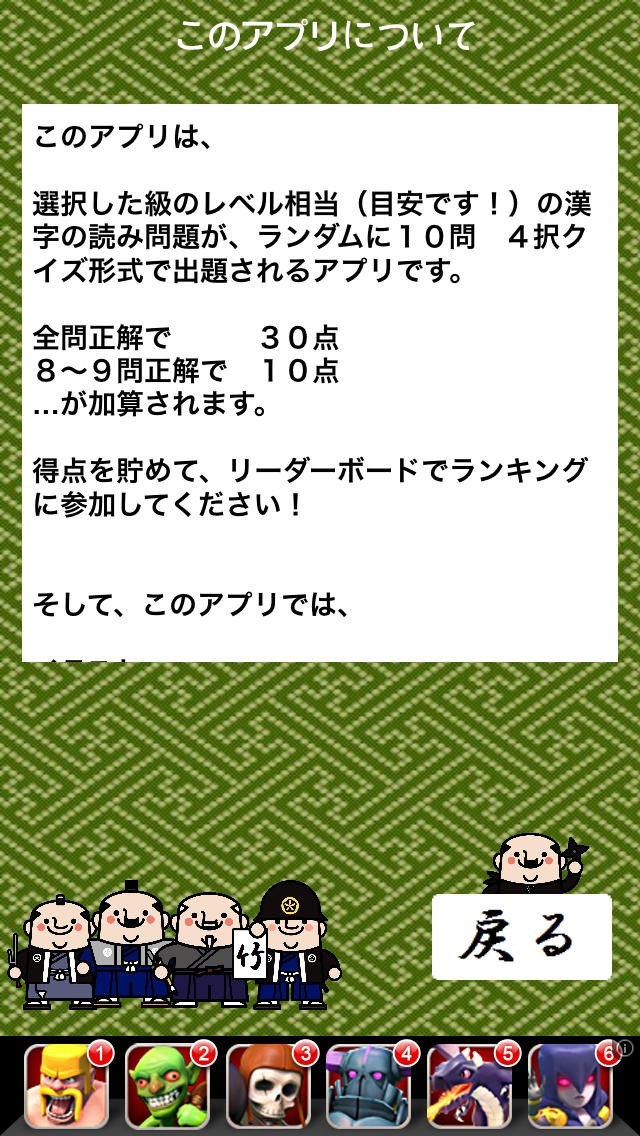Open the Barbarian ad tile numbered 1

point(67,1088)
